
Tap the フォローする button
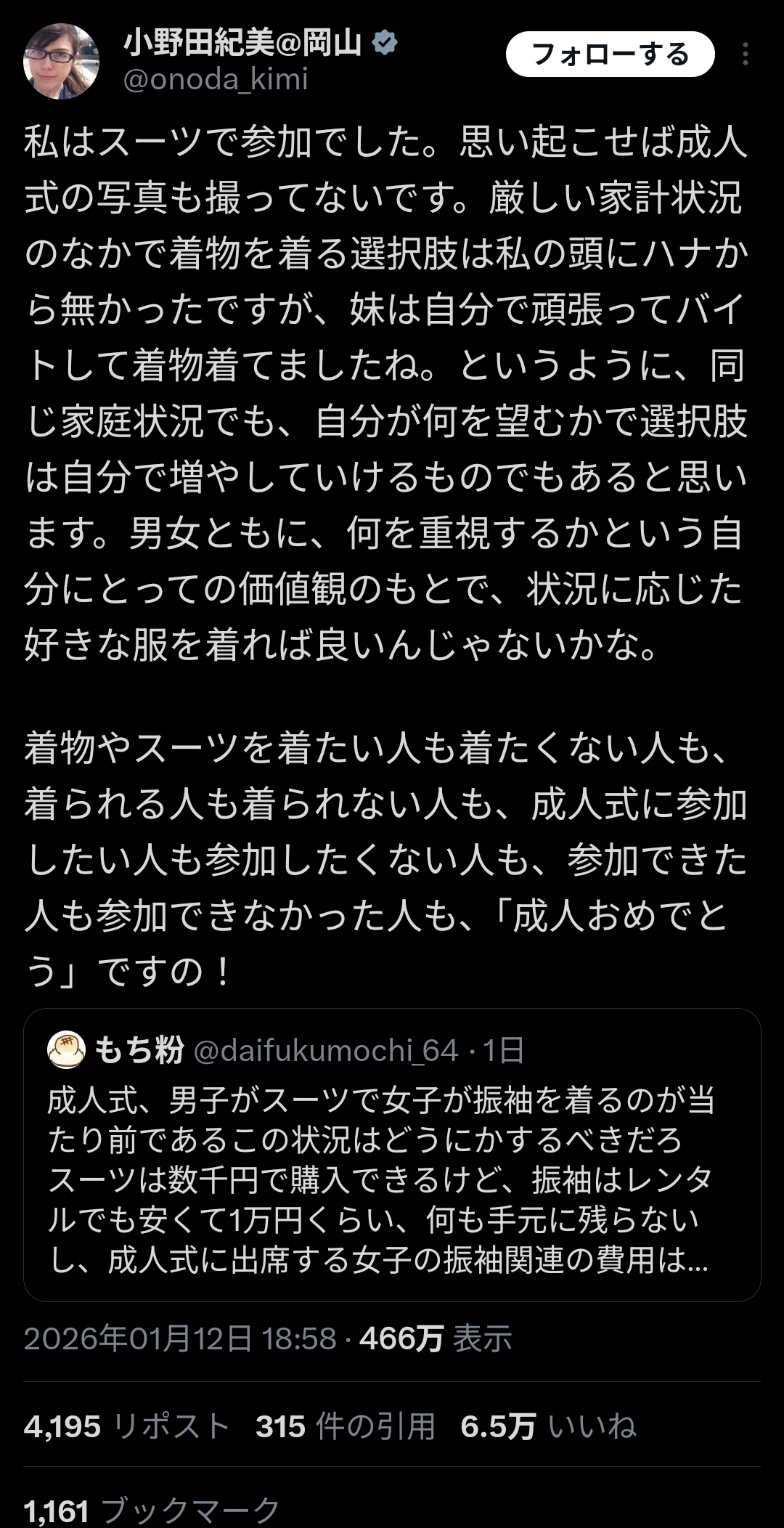610,54
